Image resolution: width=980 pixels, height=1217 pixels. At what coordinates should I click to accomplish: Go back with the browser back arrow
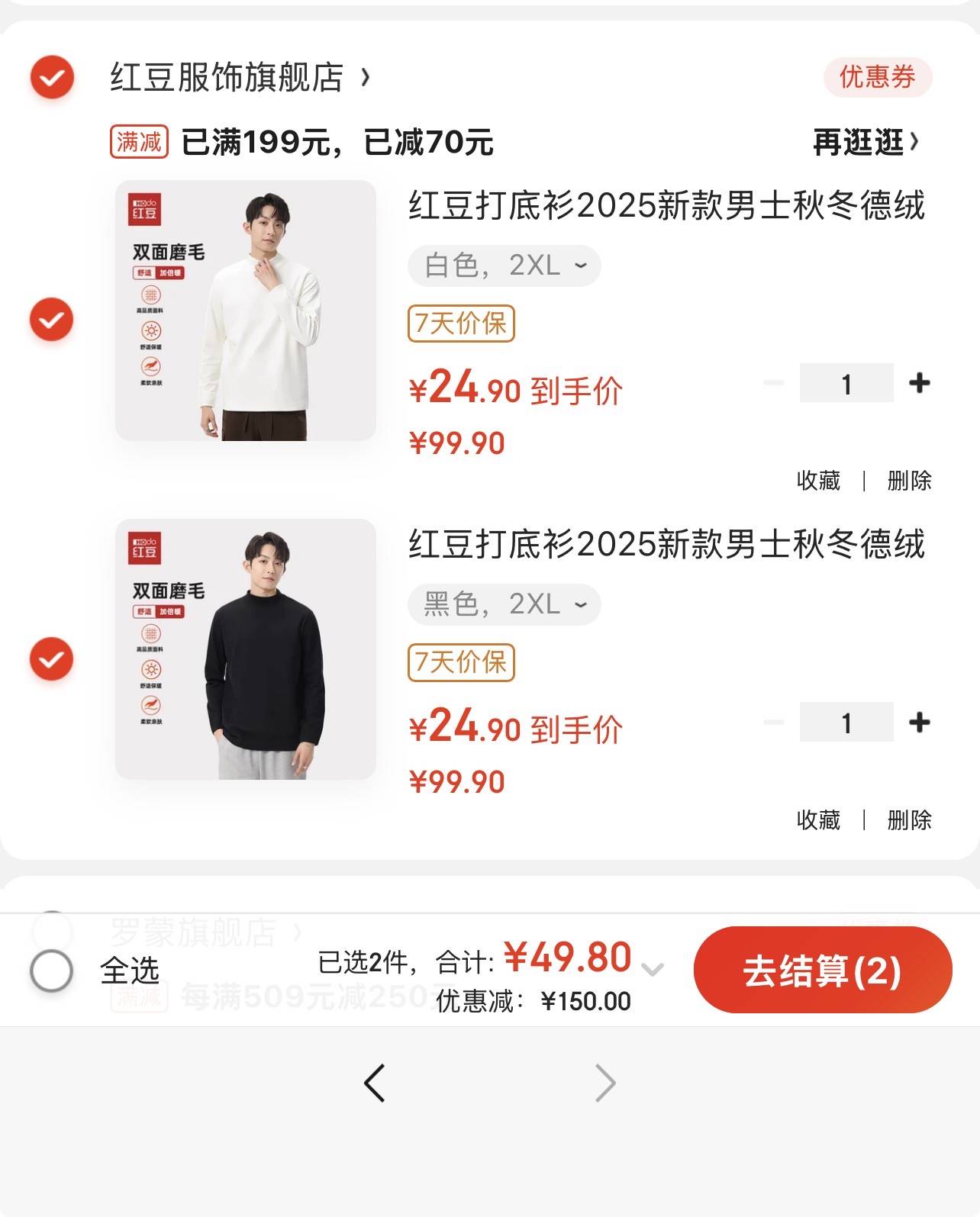click(x=374, y=1083)
